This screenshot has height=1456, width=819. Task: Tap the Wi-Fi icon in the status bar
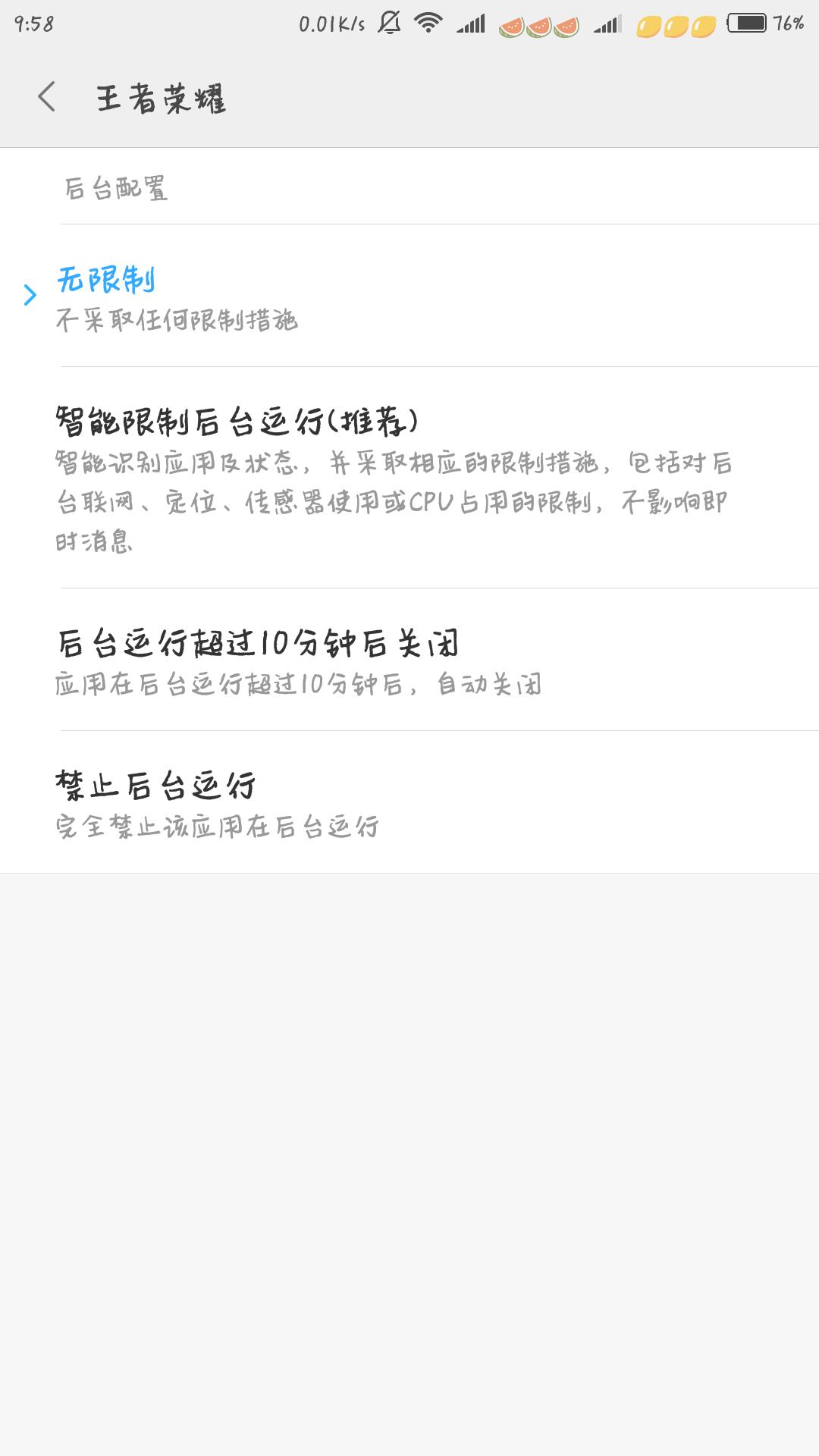pyautogui.click(x=428, y=24)
